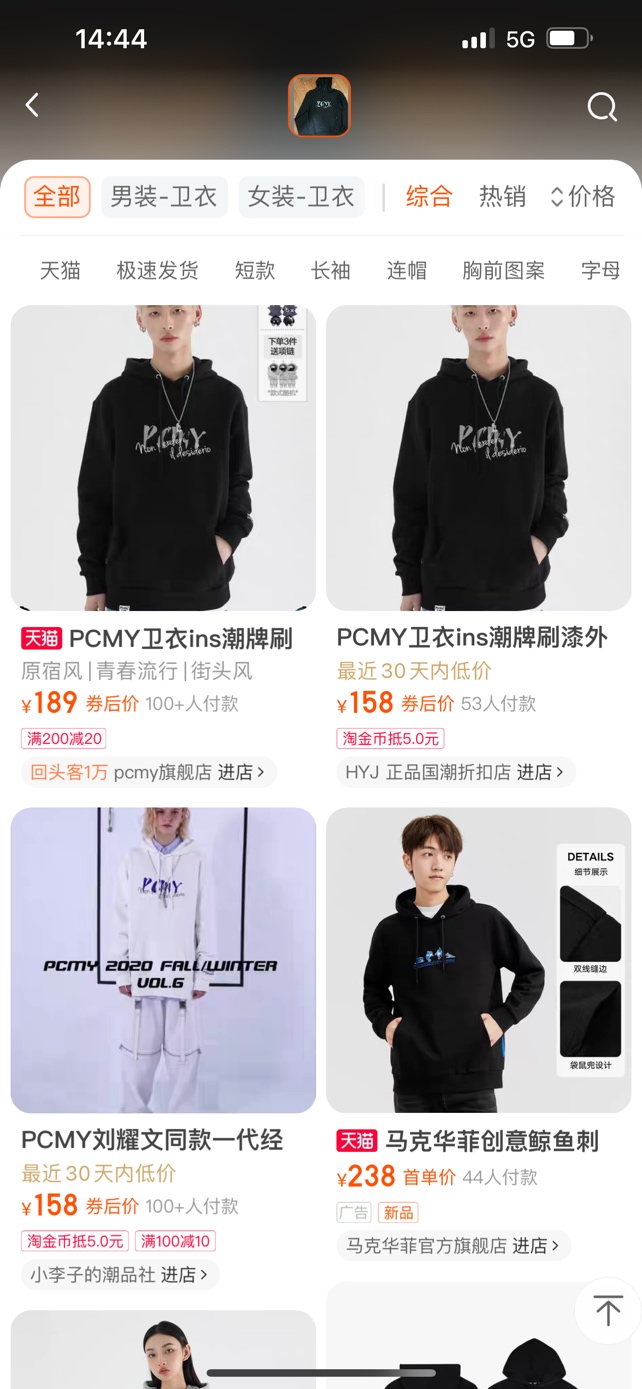The width and height of the screenshot is (642, 1389).
Task: Tap the searched hoodie image thumbnail at top
Action: coord(319,105)
